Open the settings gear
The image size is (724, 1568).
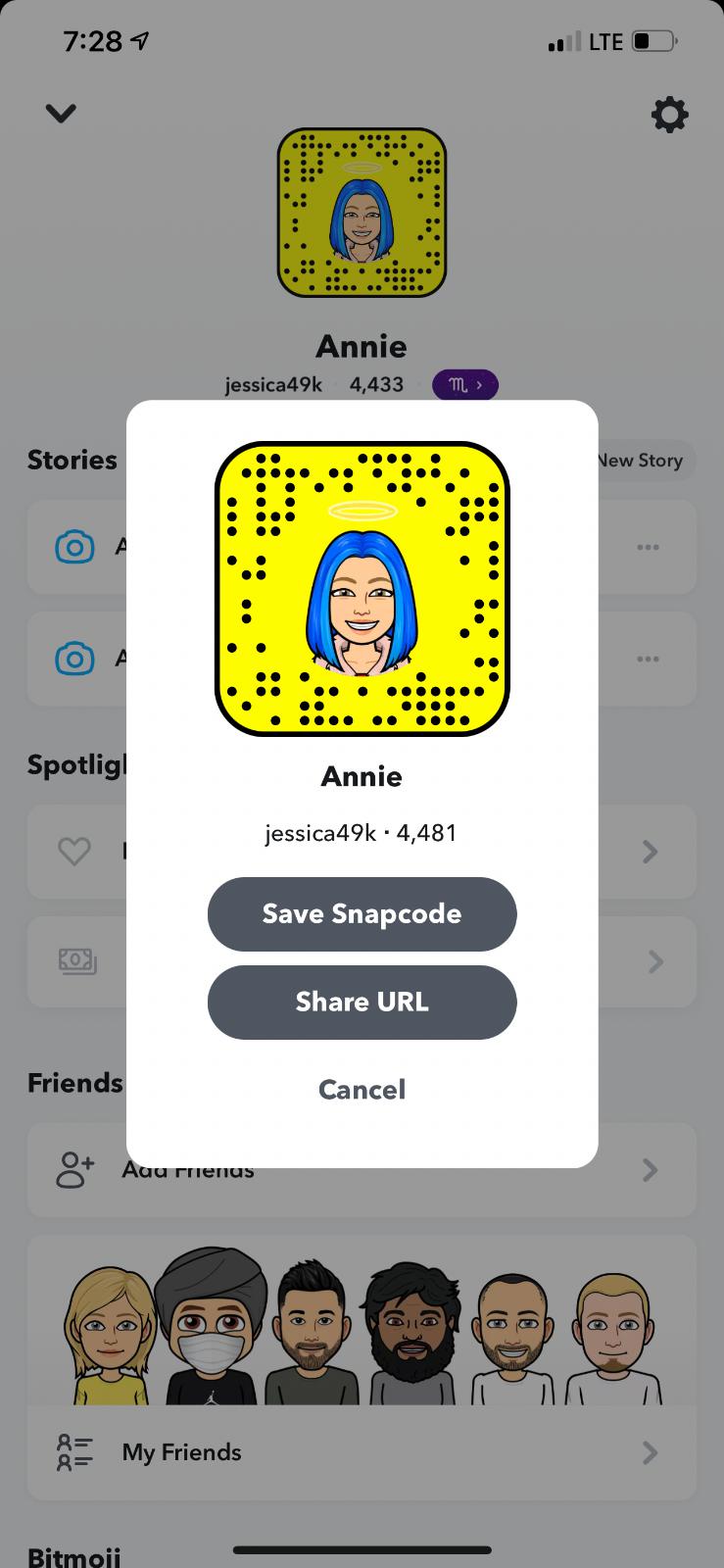(670, 115)
